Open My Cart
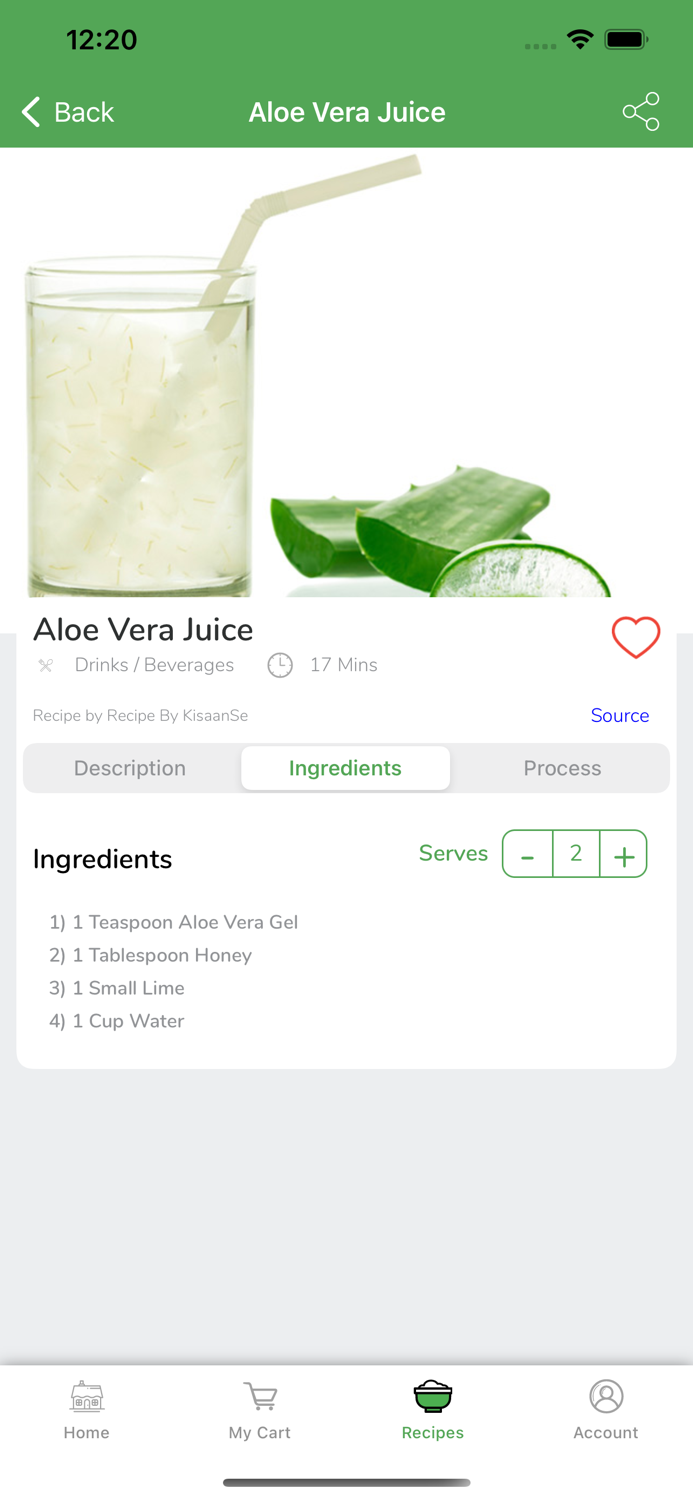Viewport: 693px width, 1500px height. click(260, 1410)
